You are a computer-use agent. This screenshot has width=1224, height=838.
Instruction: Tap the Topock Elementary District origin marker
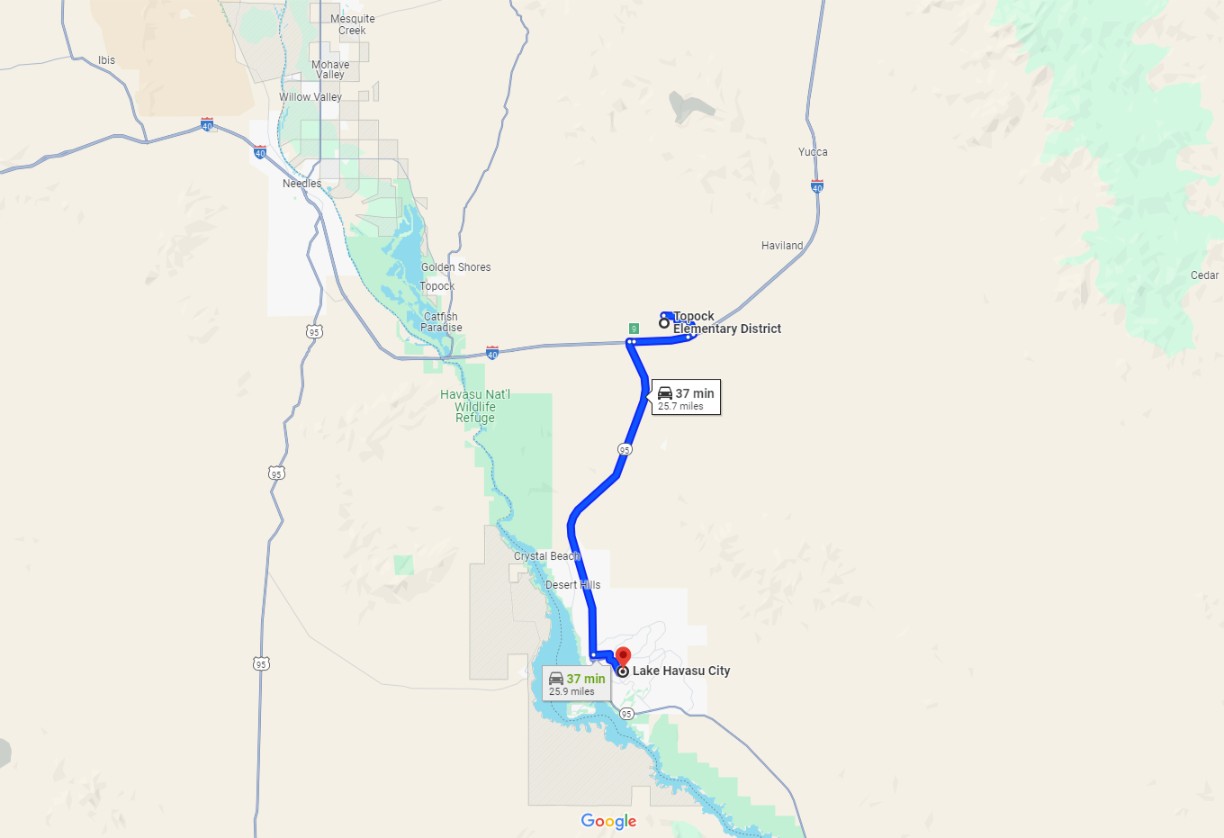click(x=664, y=322)
